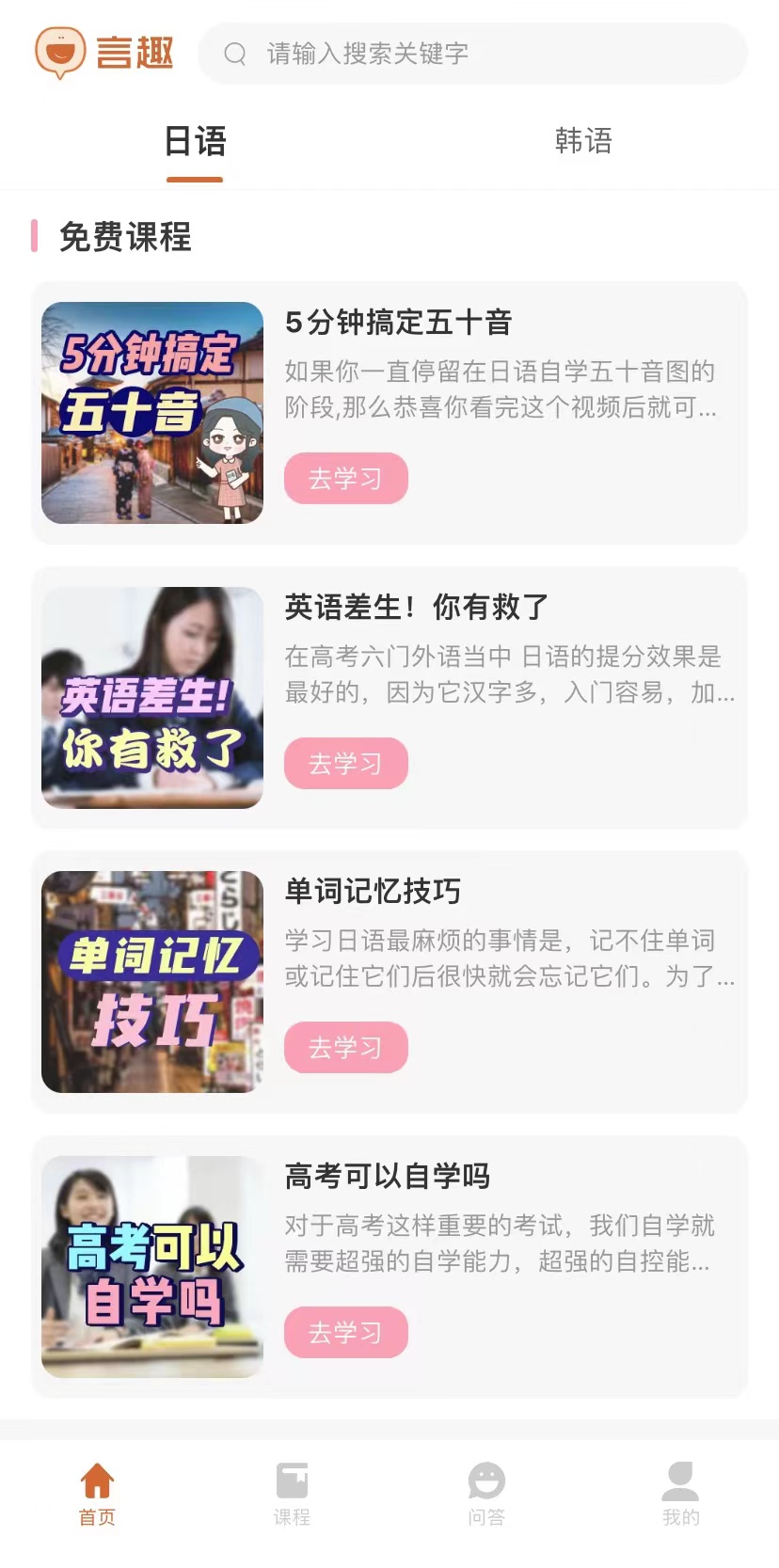Open the 高考可以自学吗 course cover
The image size is (779, 1568).
coord(152,1266)
